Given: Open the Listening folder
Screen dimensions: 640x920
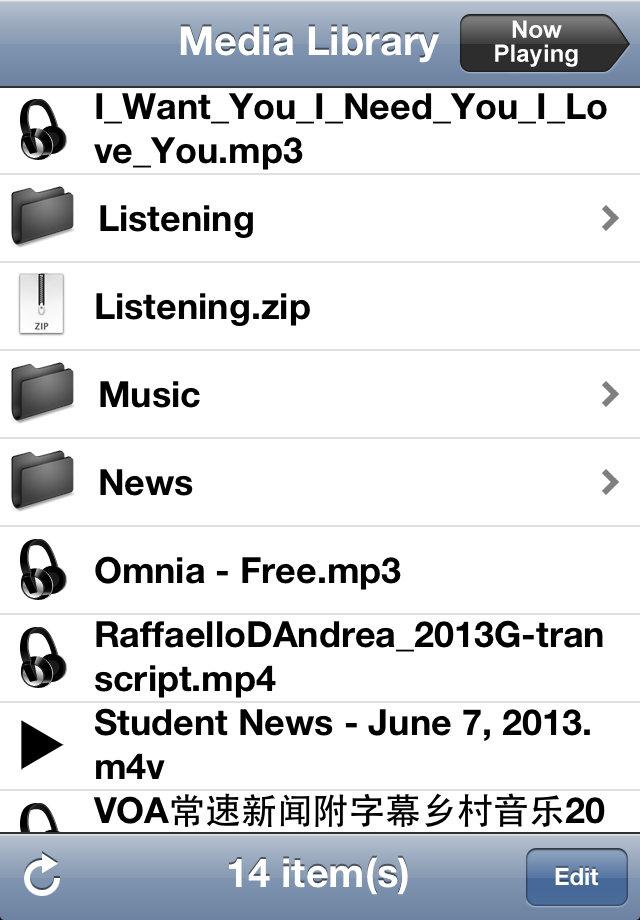Looking at the screenshot, I should (320, 219).
